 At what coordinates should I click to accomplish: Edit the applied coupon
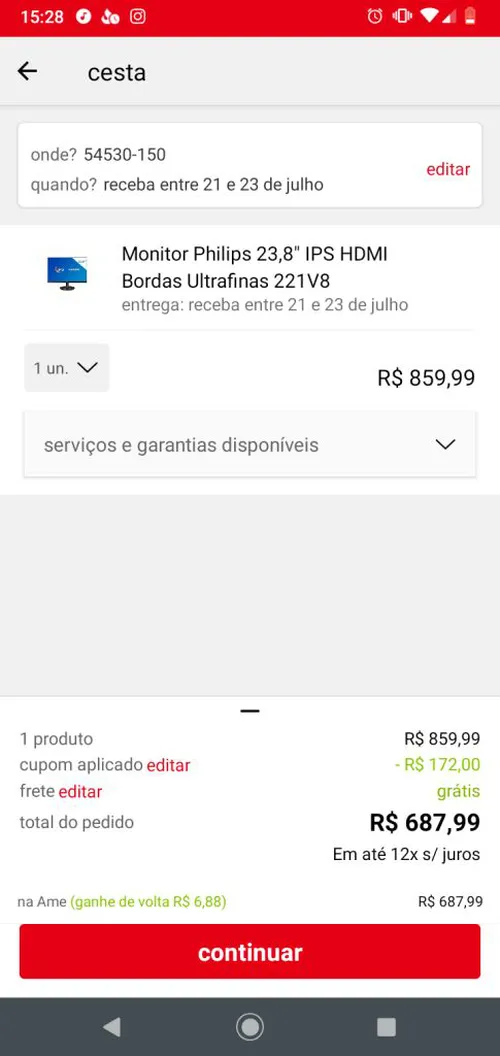(168, 766)
